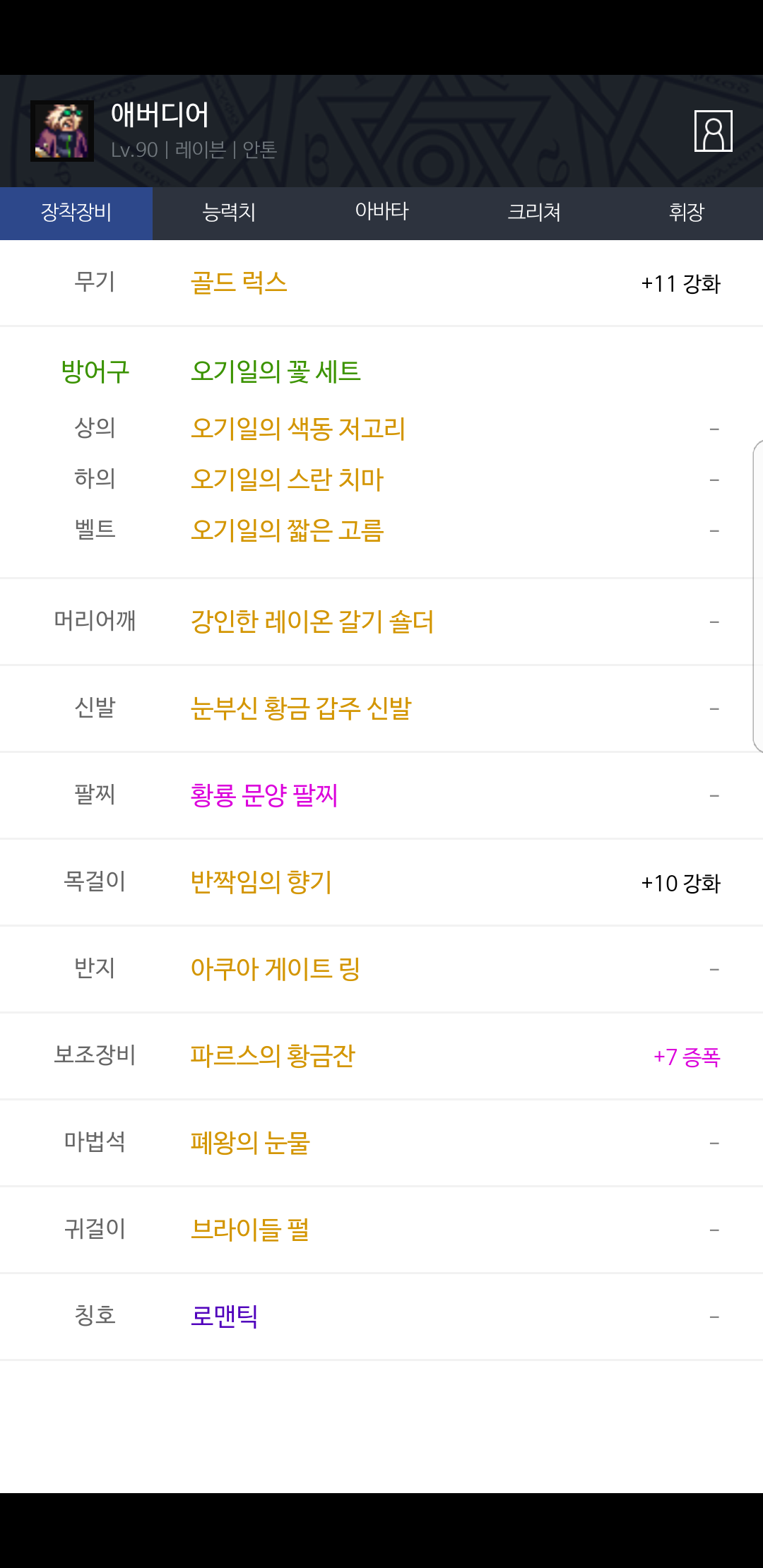The height and width of the screenshot is (1568, 763).
Task: View 파르스의 황금잔 sub equipment
Action: click(x=272, y=1056)
